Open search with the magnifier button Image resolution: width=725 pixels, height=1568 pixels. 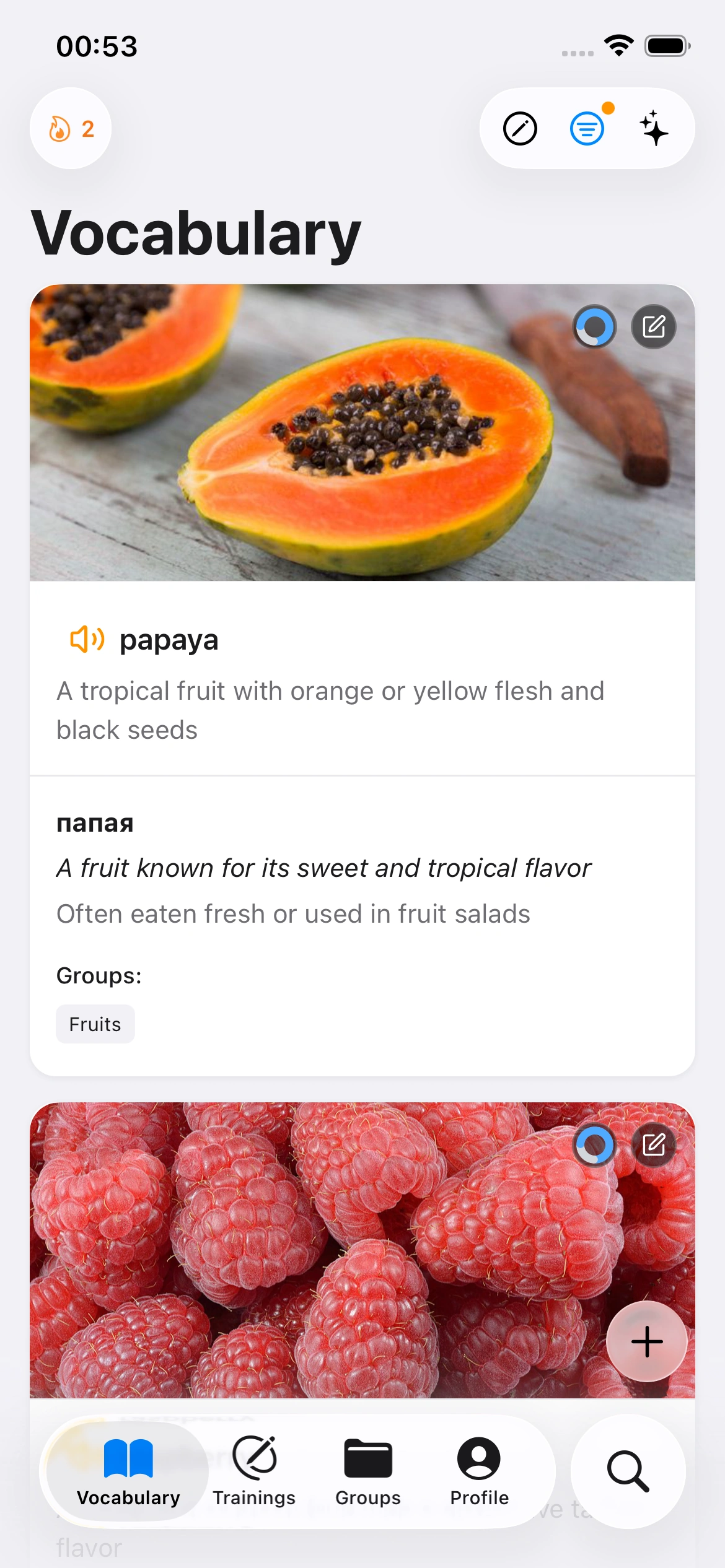pyautogui.click(x=628, y=1471)
